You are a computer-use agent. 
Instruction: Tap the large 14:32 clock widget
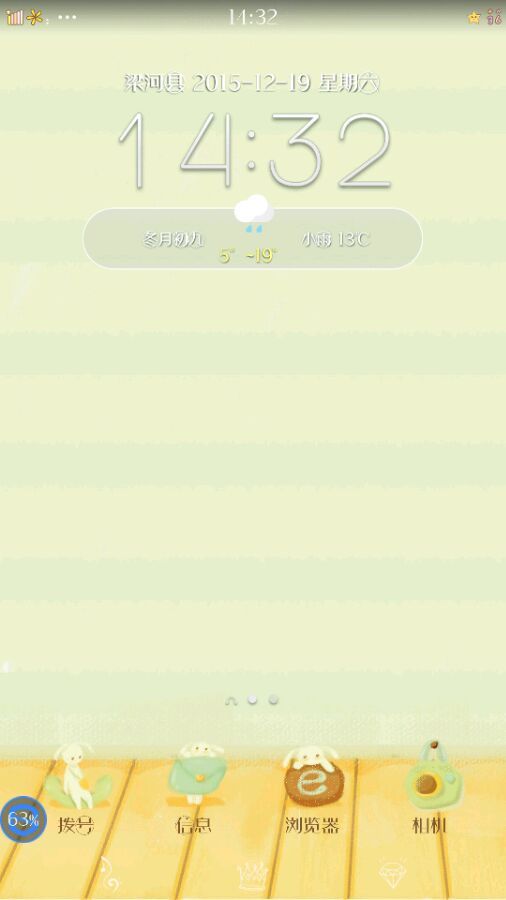pos(254,150)
